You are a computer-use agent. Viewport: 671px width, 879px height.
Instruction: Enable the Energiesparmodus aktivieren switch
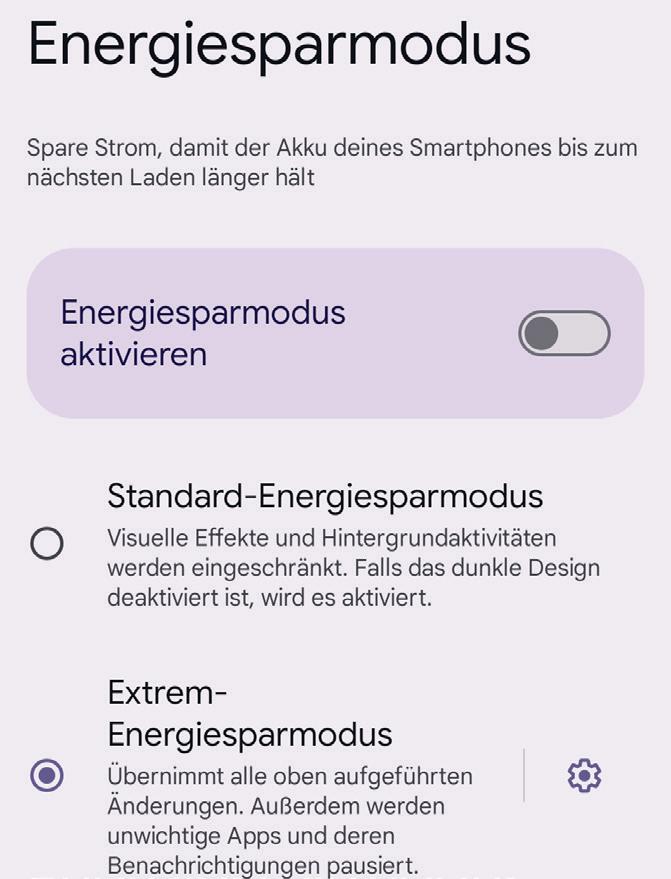563,334
